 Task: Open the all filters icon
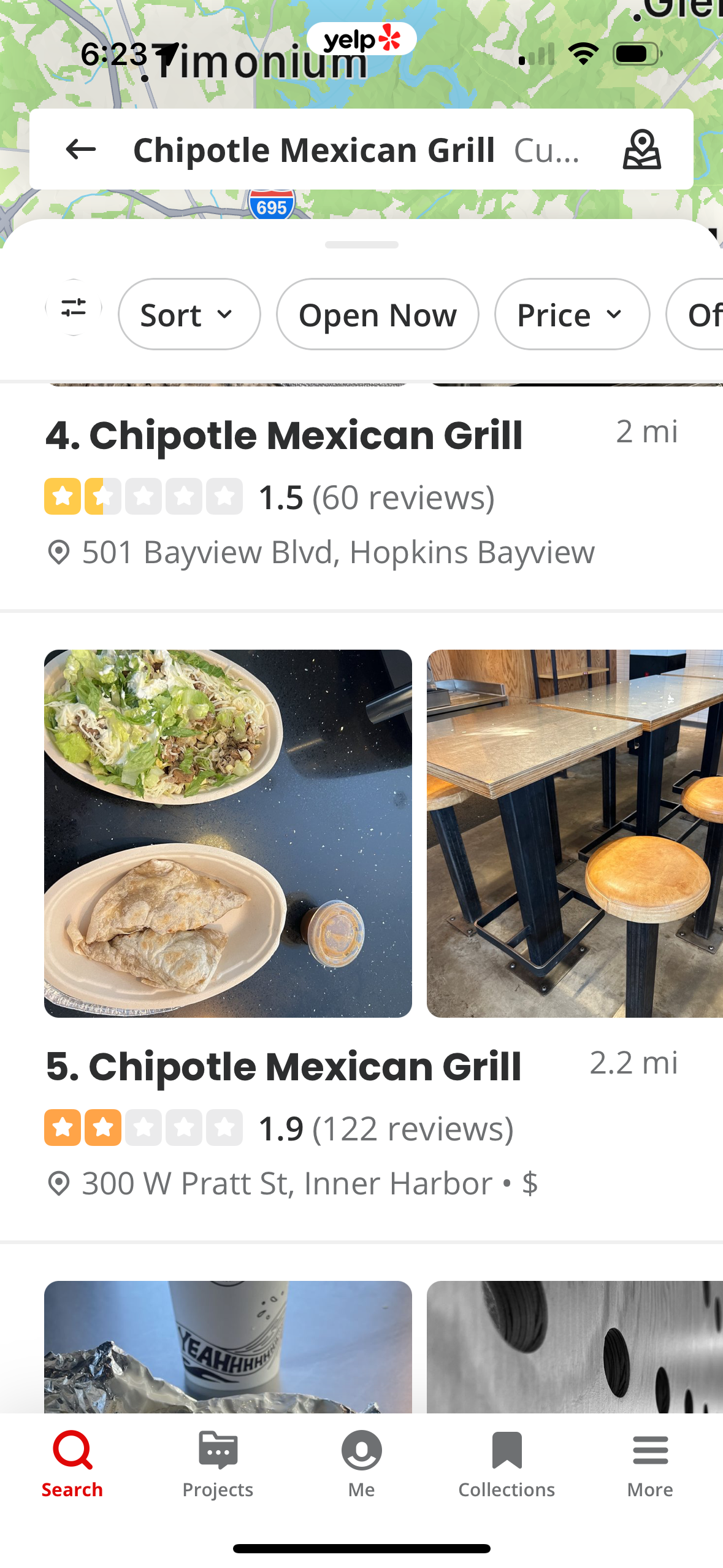74,308
